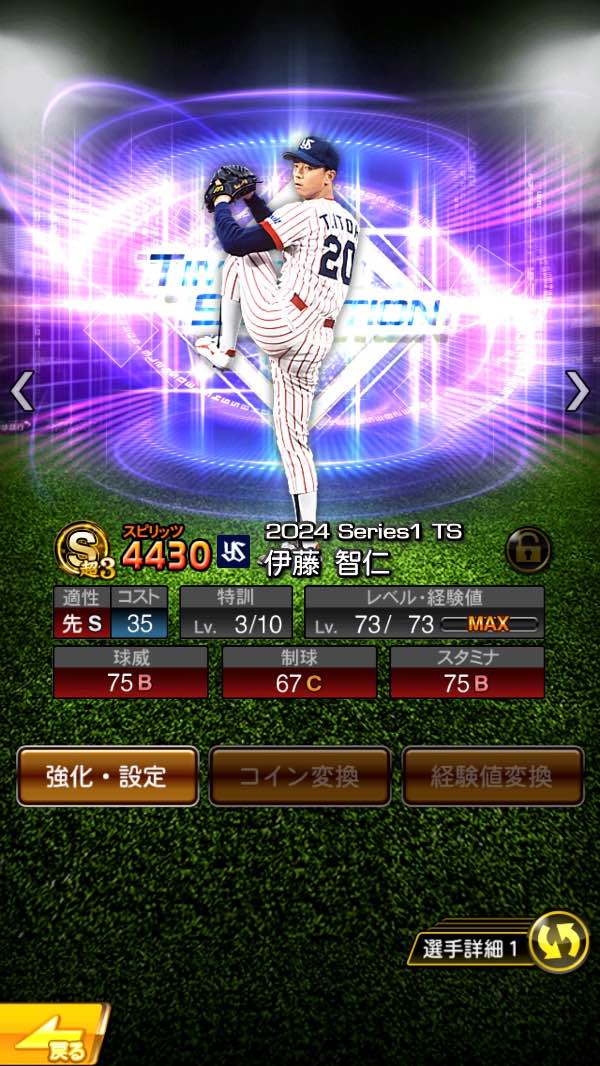
Task: Tap the 経験値変換 button
Action: (x=492, y=775)
